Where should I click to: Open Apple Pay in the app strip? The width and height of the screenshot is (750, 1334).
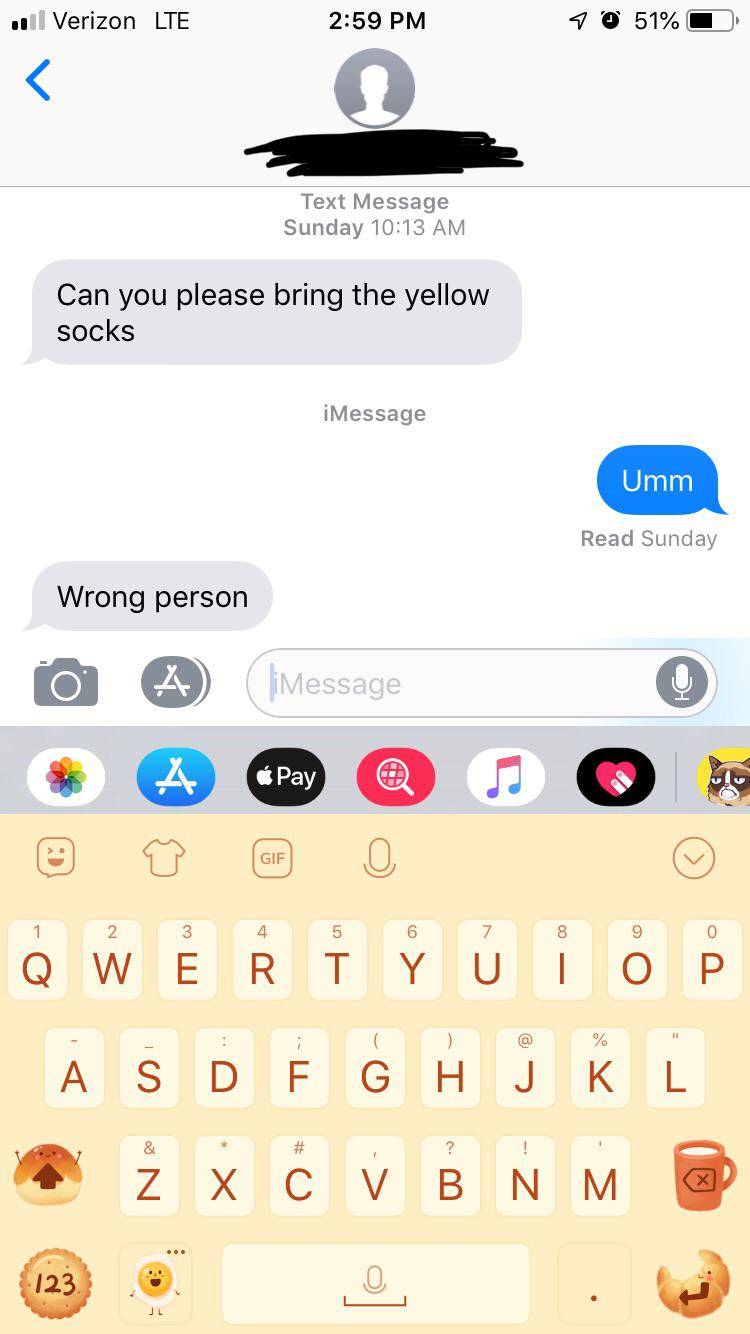pos(286,777)
